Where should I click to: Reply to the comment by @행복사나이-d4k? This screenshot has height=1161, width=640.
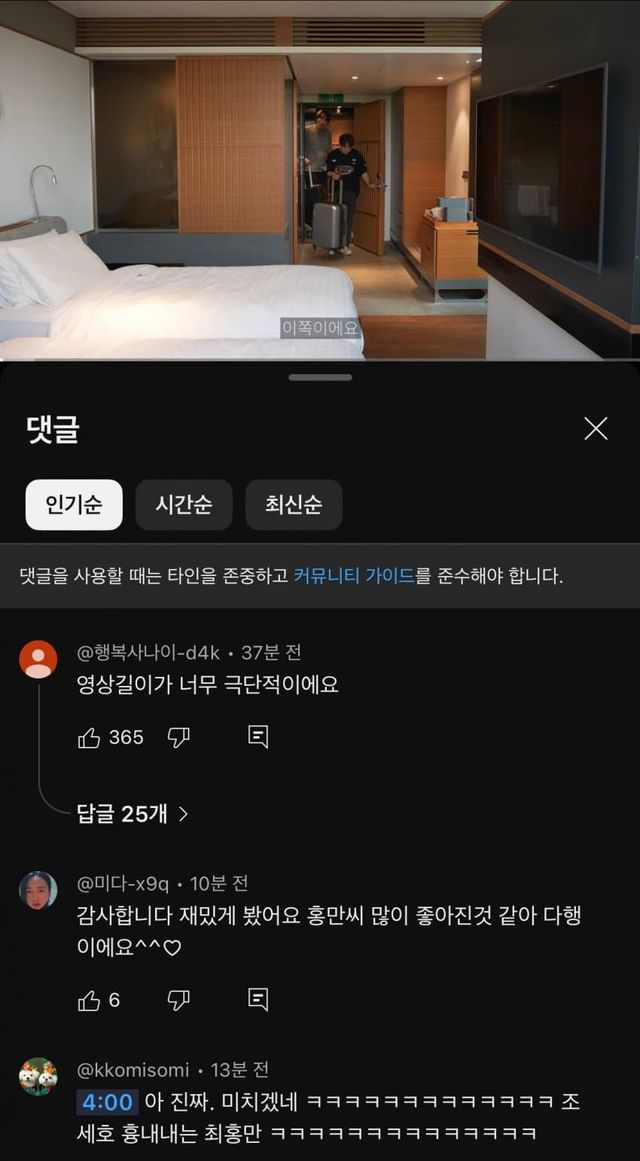click(x=258, y=738)
